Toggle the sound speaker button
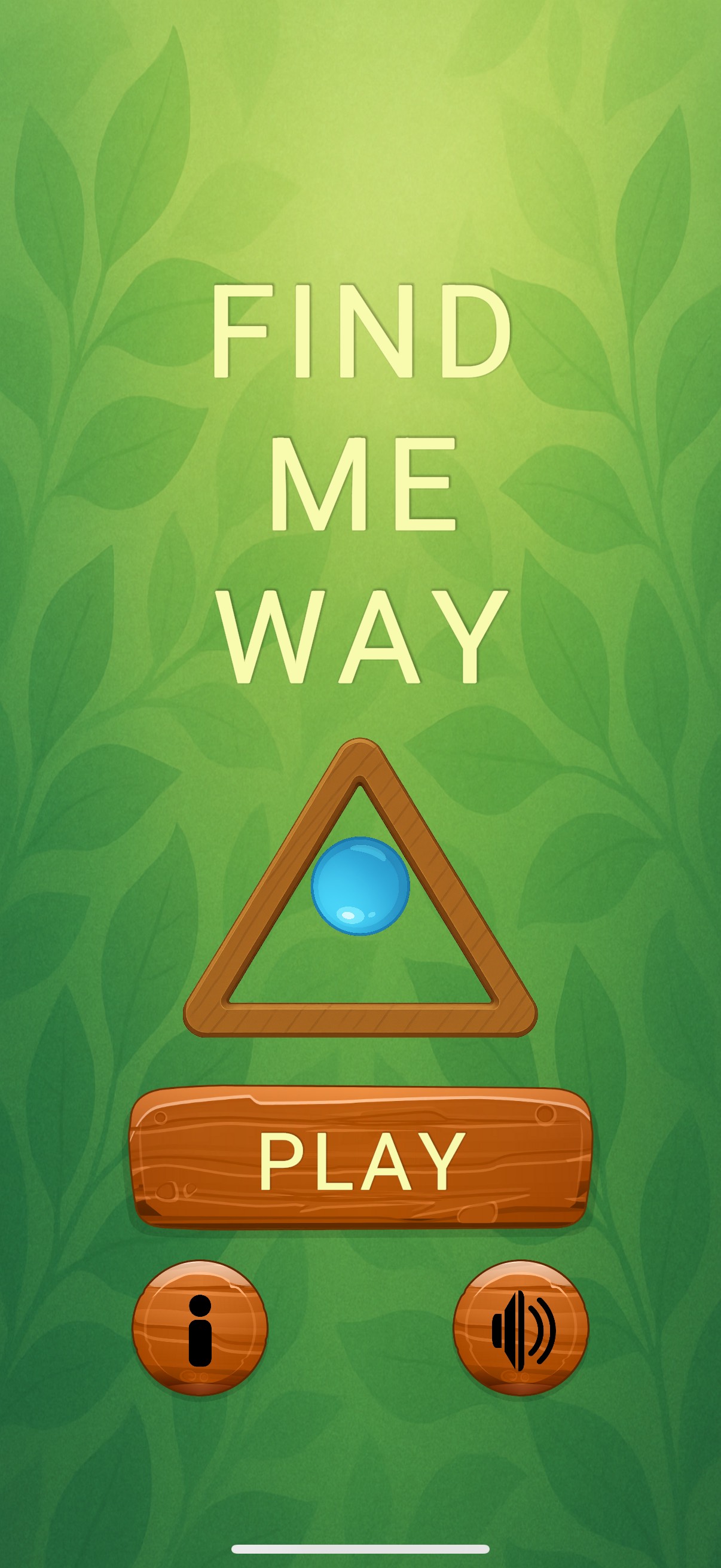 tap(521, 1328)
